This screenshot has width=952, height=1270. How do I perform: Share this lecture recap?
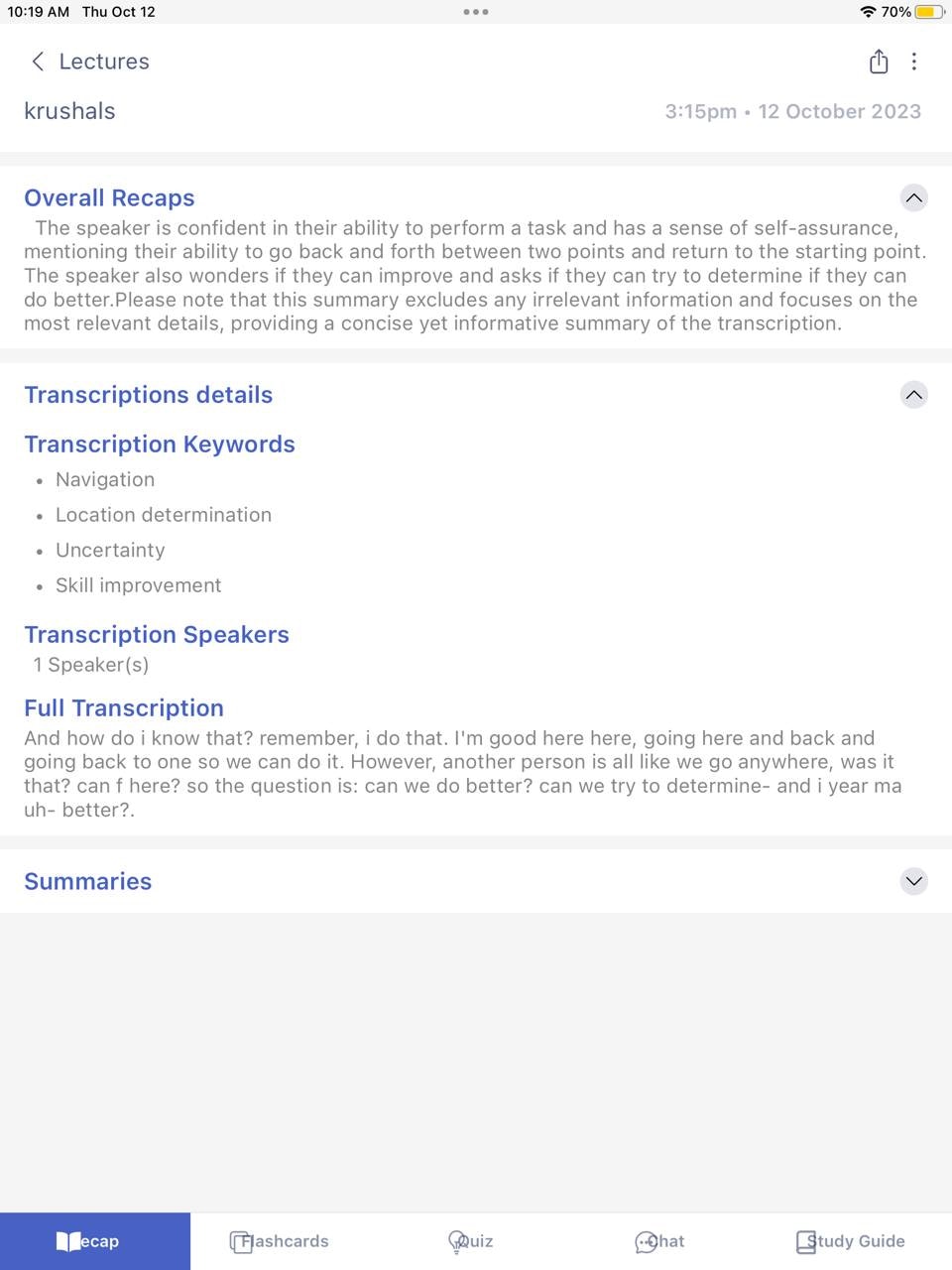pos(879,62)
